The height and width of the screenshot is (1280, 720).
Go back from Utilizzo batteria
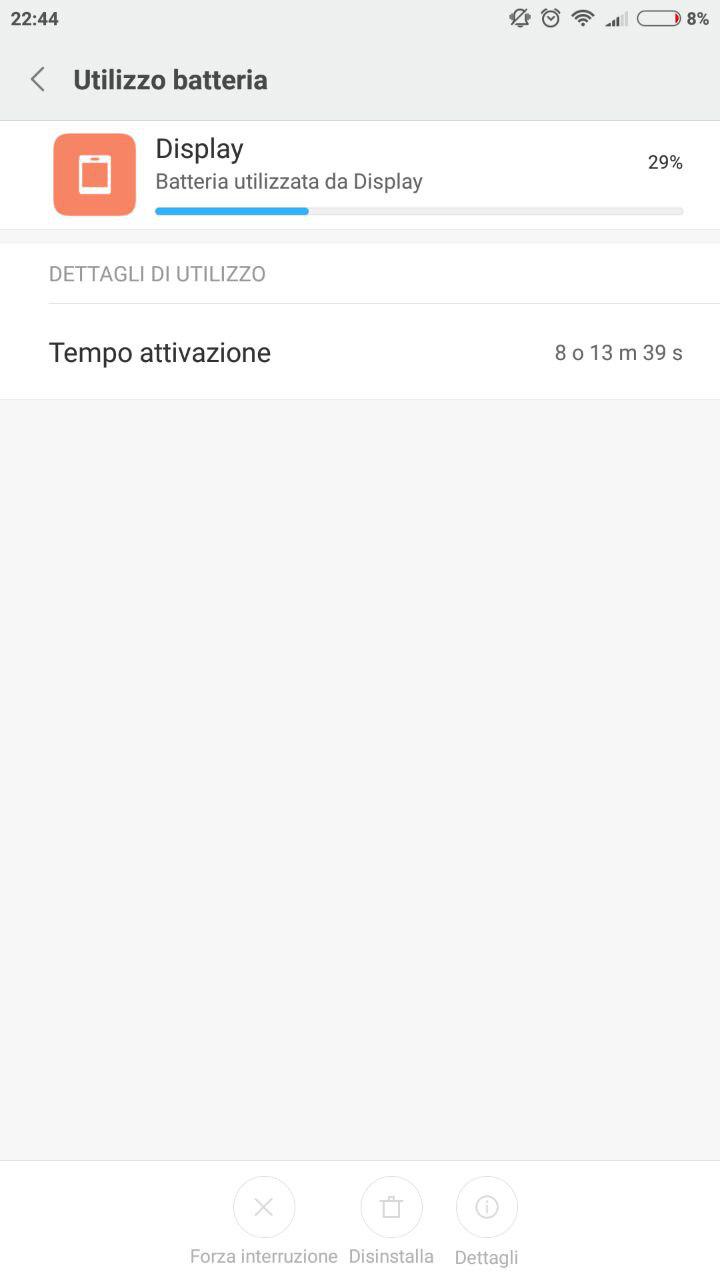click(38, 80)
